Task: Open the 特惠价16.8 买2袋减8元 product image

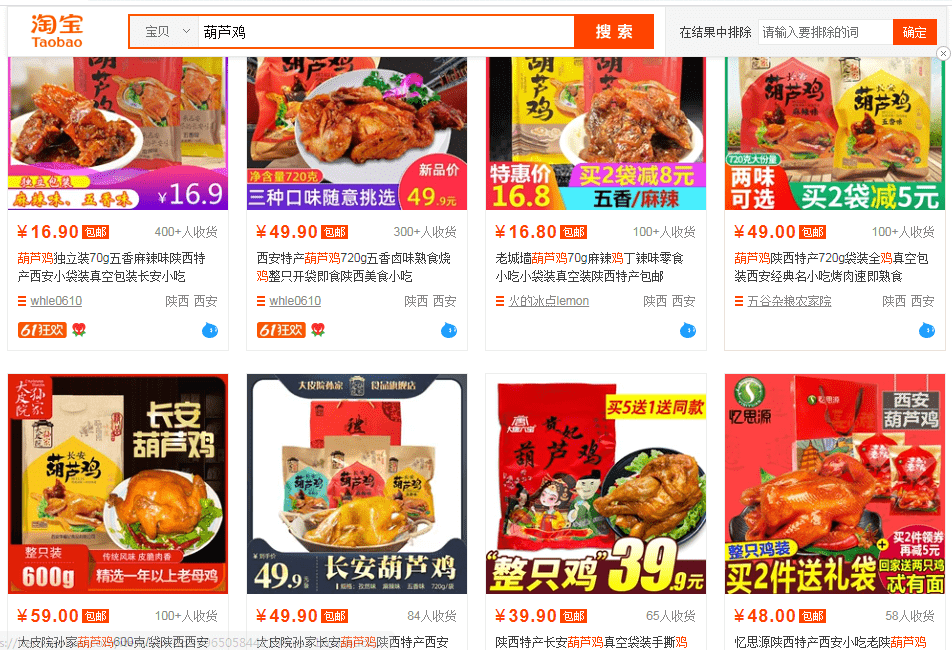Action: click(596, 133)
